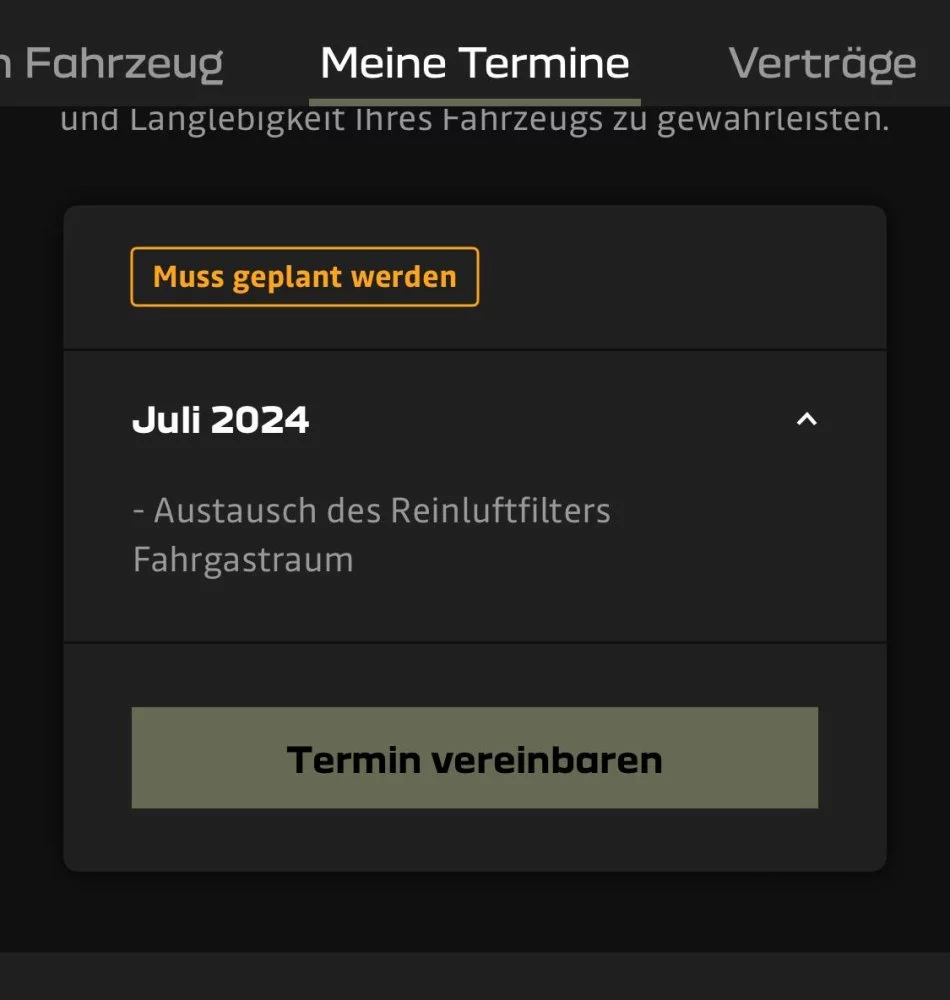The height and width of the screenshot is (1000, 950).
Task: Select the Meine Termine tab
Action: click(474, 64)
